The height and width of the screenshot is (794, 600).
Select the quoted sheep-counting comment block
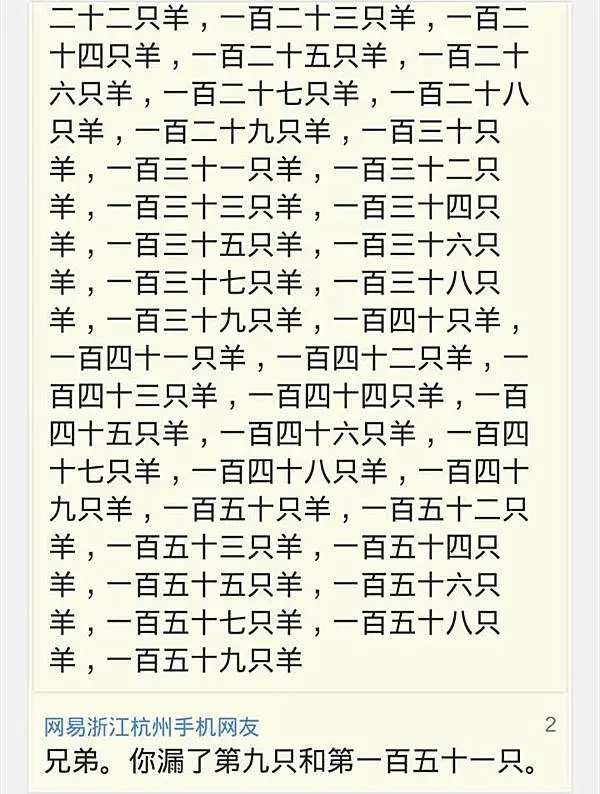[x=300, y=345]
